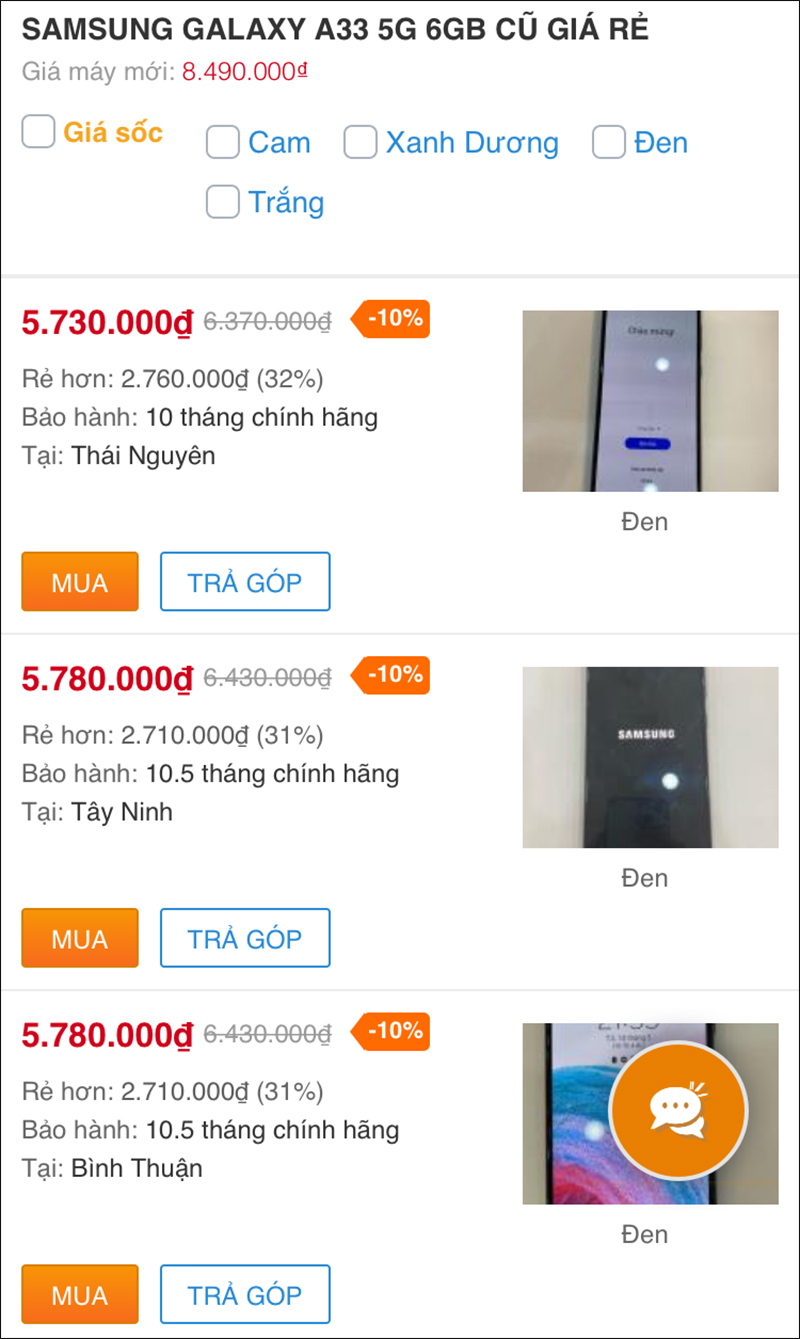
Task: Hit MUA for the Bình Thuận phone
Action: coord(80,1294)
